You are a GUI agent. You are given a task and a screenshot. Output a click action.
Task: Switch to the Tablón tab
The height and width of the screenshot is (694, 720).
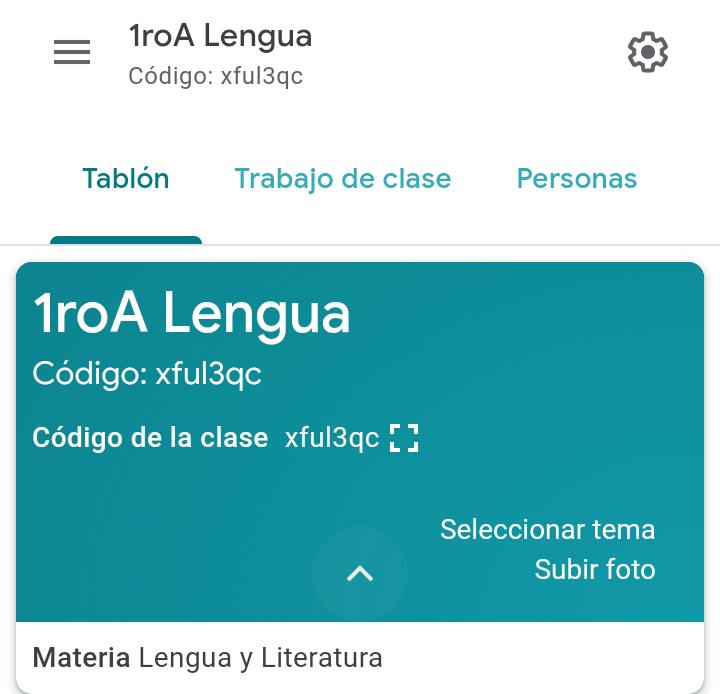coord(126,179)
